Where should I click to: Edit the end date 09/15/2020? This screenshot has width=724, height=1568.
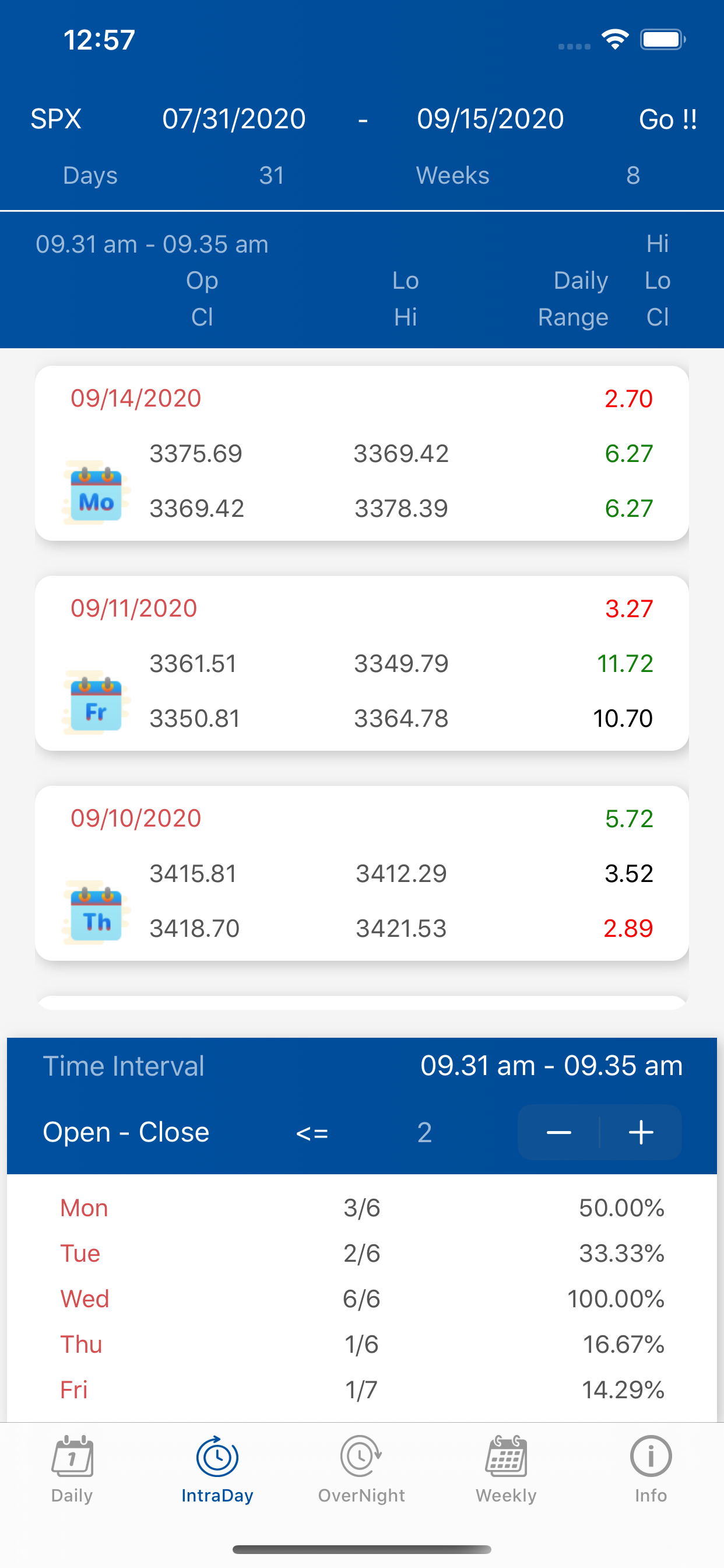pos(490,118)
